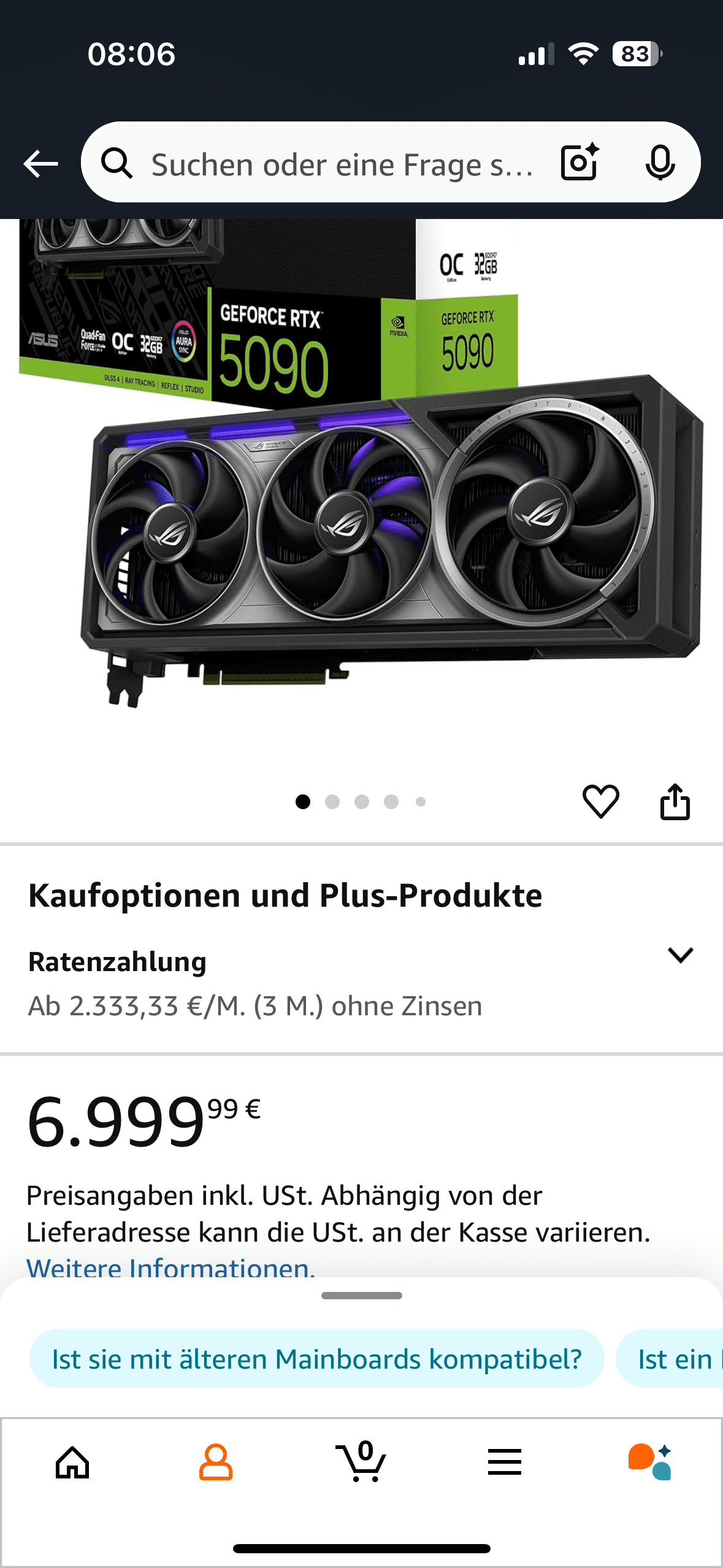Start voice search with the microphone
The image size is (723, 1568).
coord(660,163)
